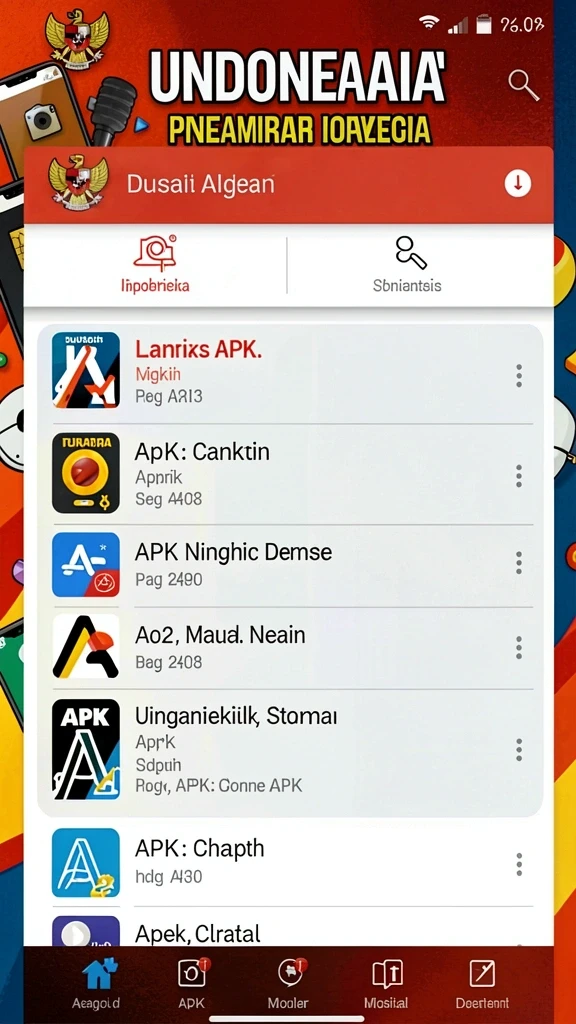
Task: Open more options for APK: Chapth
Action: tap(519, 864)
